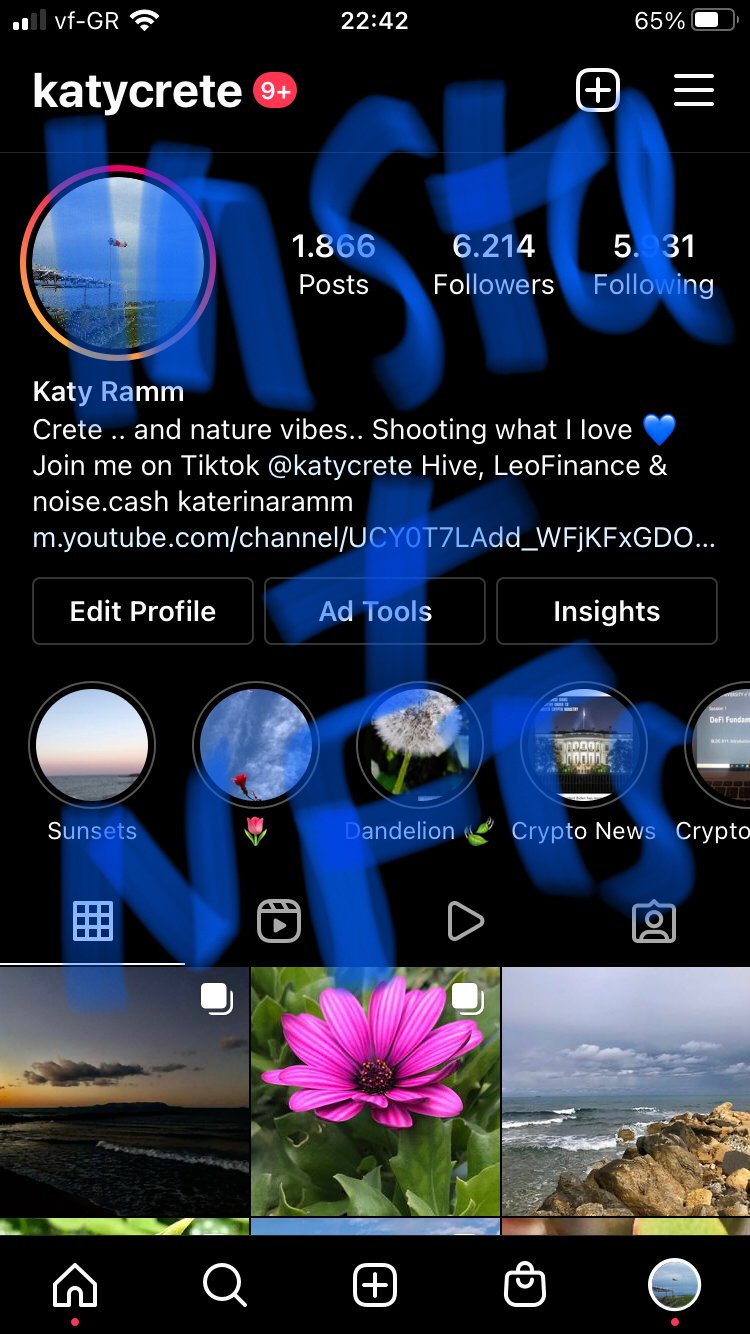Image resolution: width=750 pixels, height=1334 pixels.
Task: Open the rocky seashore post
Action: (626, 1091)
